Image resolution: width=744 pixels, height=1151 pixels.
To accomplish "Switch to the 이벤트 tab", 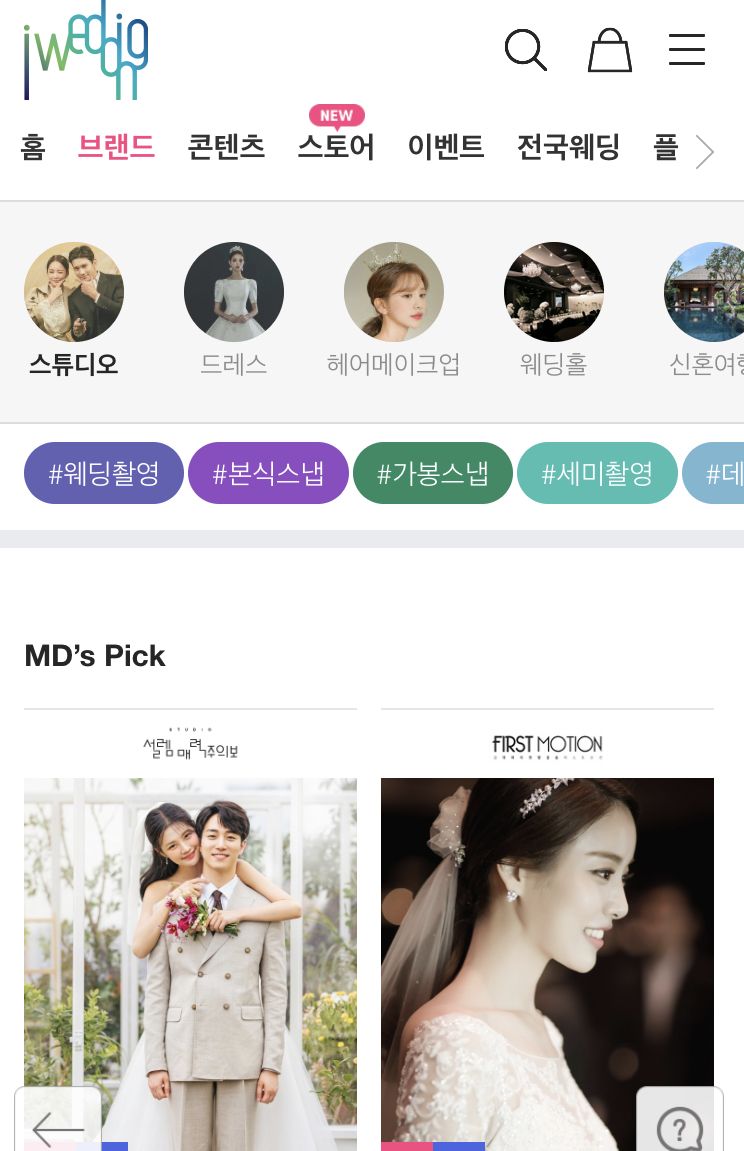I will click(446, 148).
